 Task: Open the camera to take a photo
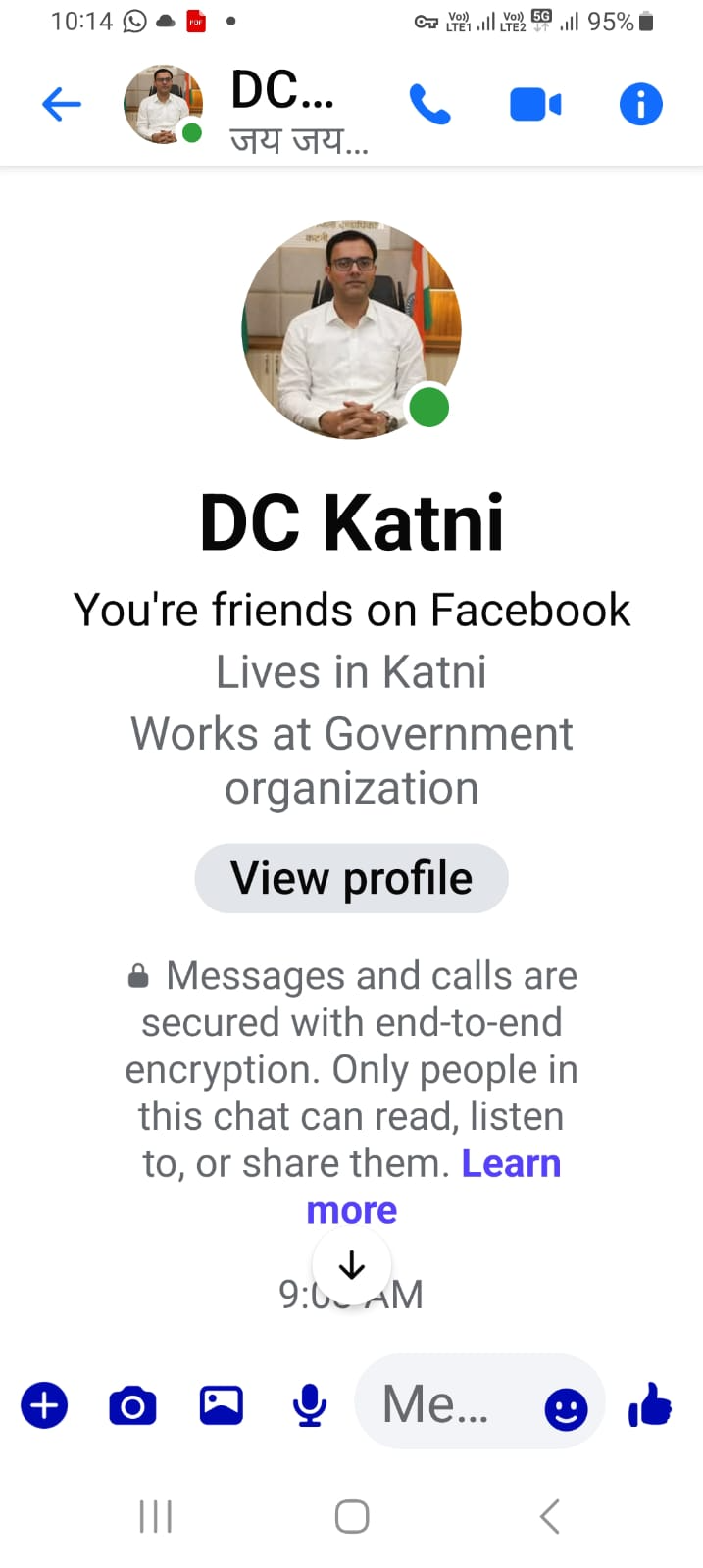tap(132, 1406)
